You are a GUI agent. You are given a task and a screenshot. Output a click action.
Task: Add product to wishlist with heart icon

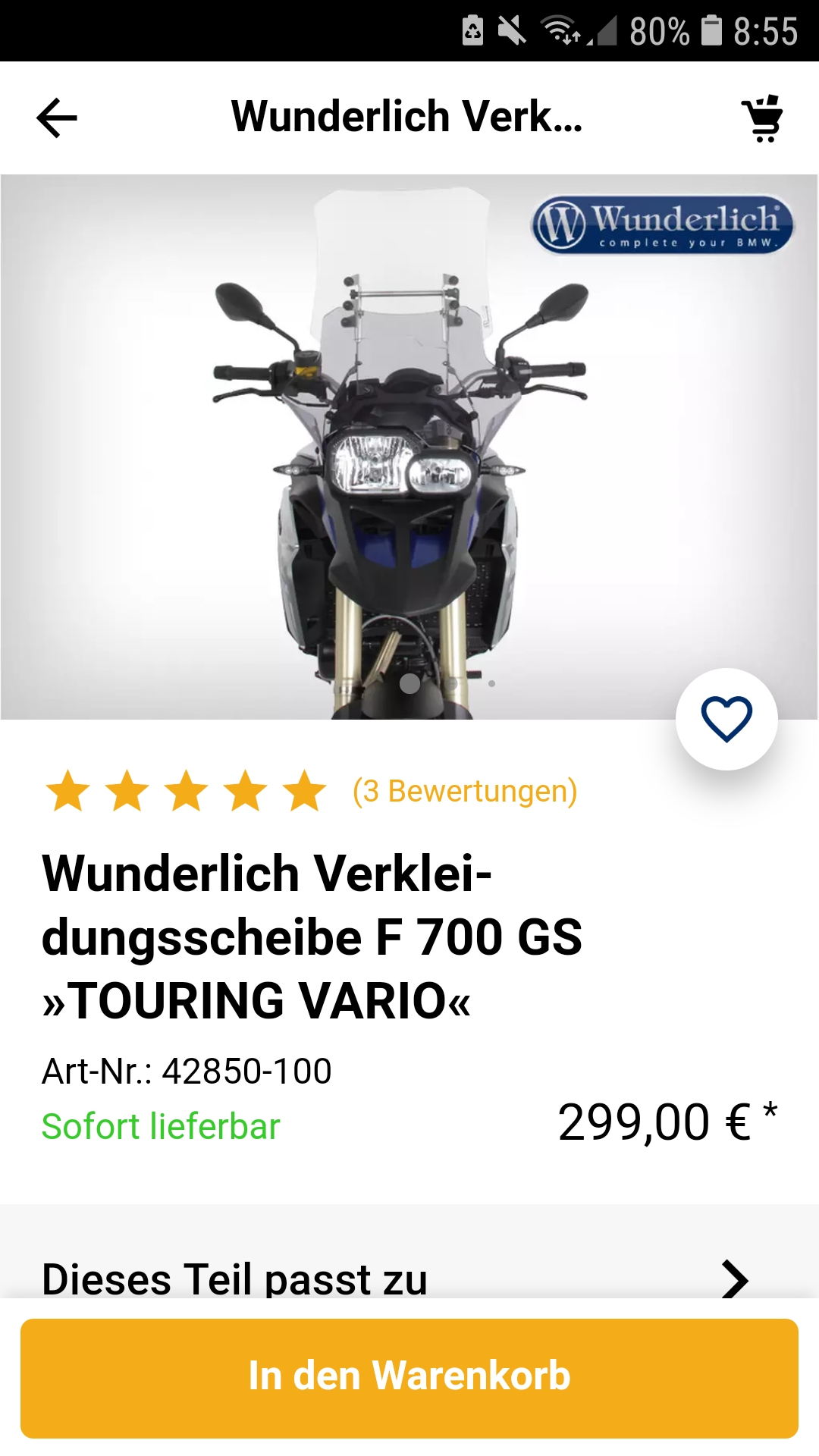coord(726,719)
